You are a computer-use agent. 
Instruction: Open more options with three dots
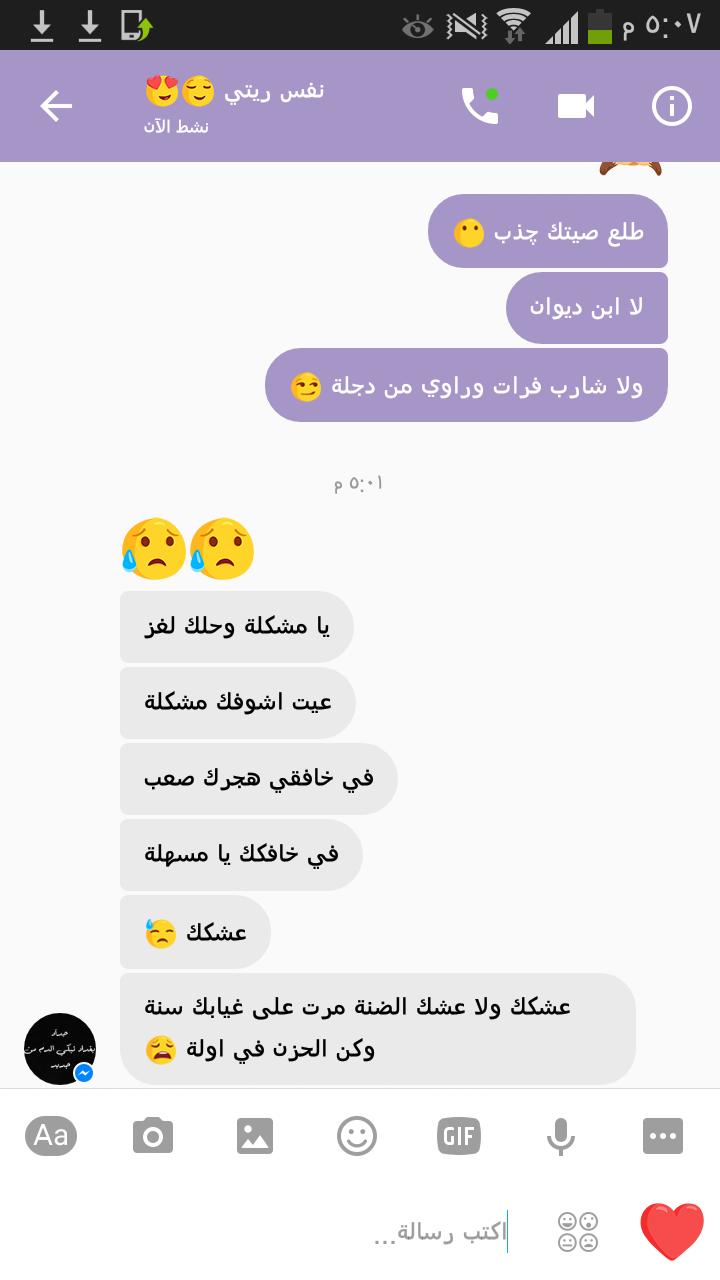(663, 1136)
